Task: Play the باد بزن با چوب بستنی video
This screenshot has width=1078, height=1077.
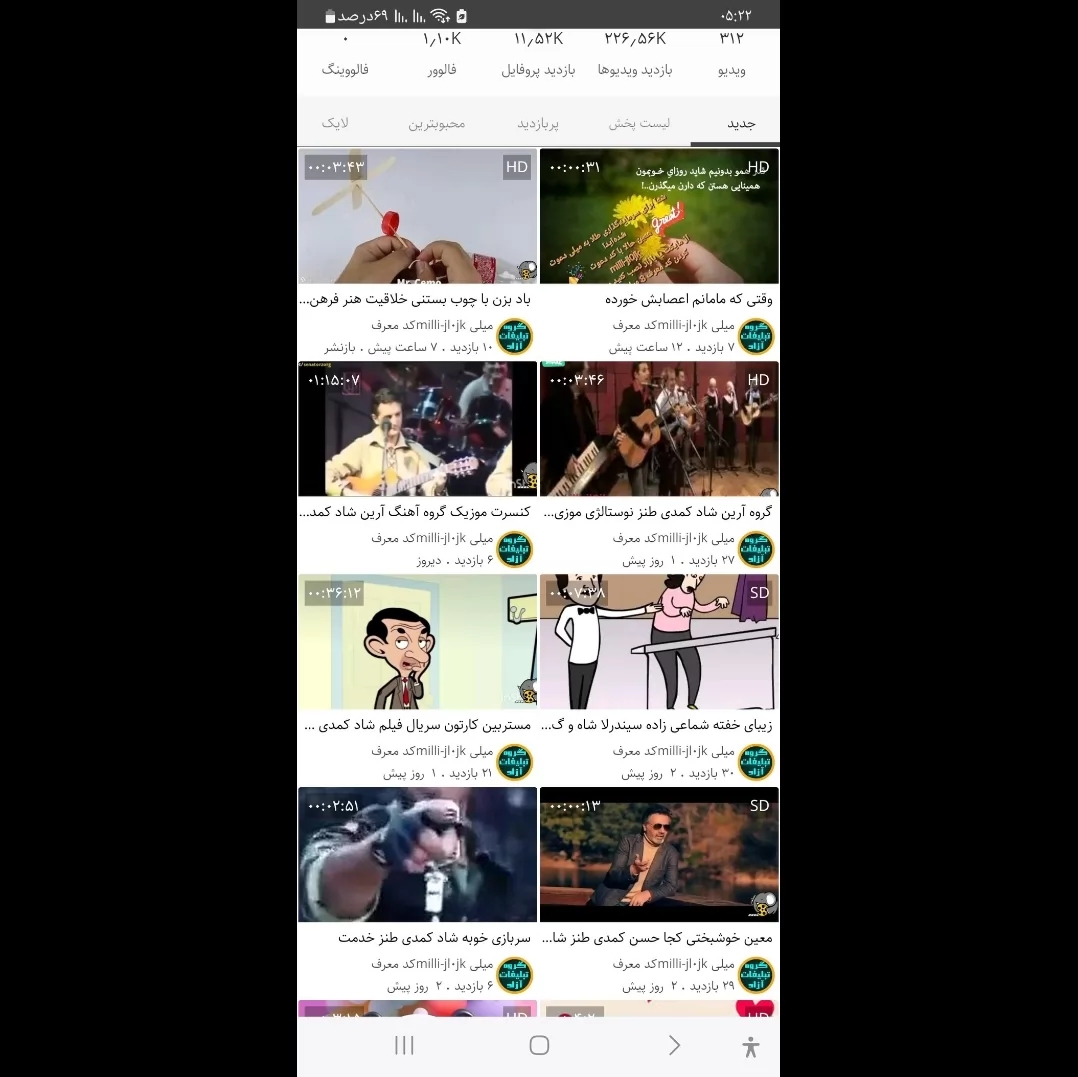Action: tap(418, 217)
